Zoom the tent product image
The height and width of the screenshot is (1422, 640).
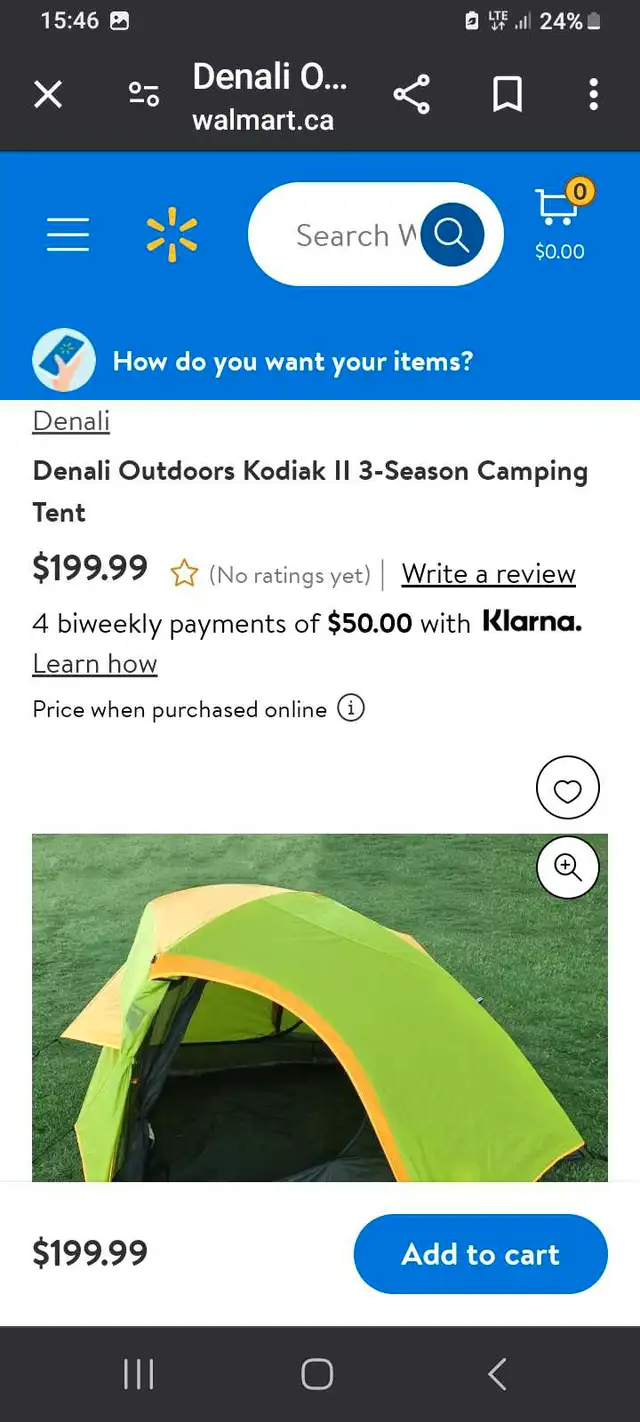tap(568, 867)
